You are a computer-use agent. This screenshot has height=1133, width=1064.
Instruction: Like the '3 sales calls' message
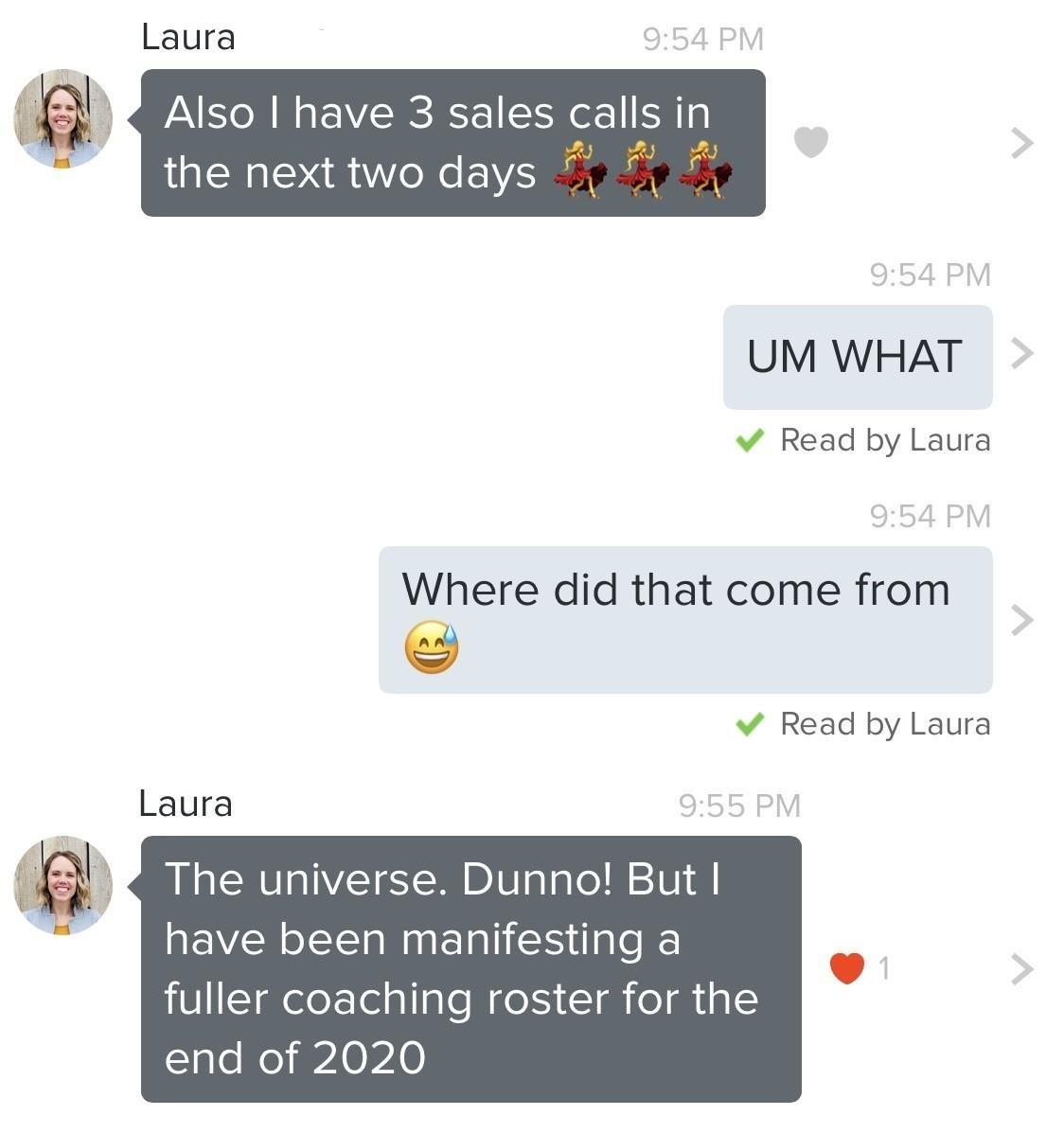810,143
